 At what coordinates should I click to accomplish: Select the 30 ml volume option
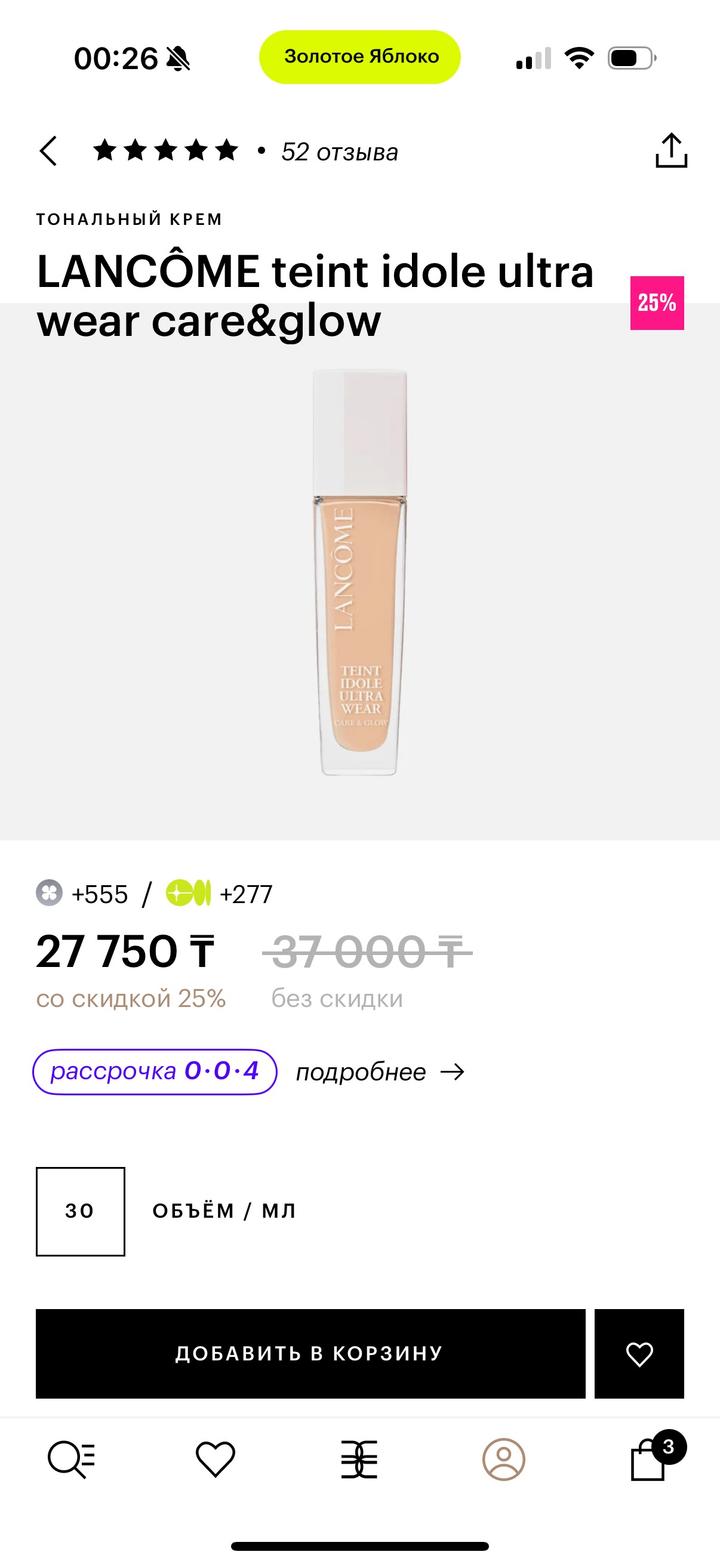pyautogui.click(x=80, y=1211)
